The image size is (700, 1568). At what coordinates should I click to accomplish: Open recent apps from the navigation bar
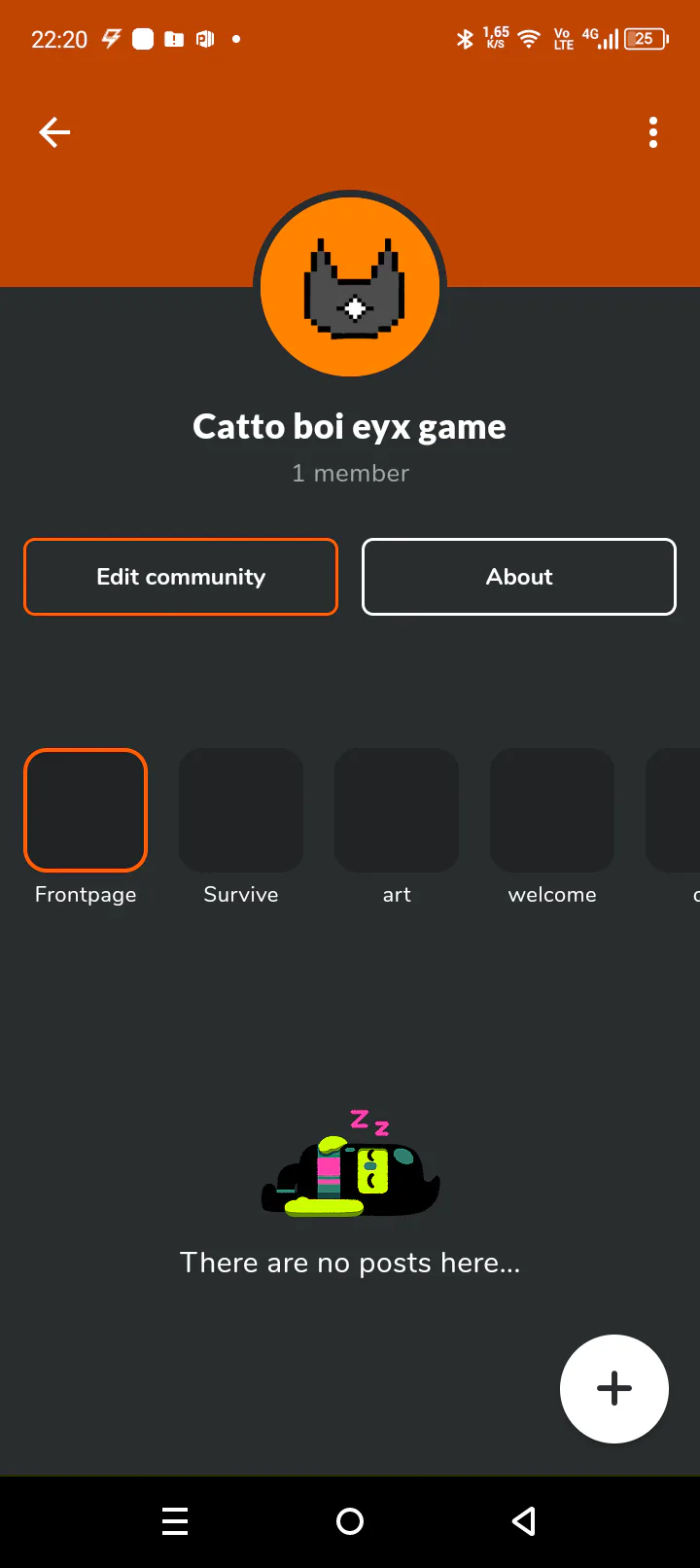tap(175, 1521)
